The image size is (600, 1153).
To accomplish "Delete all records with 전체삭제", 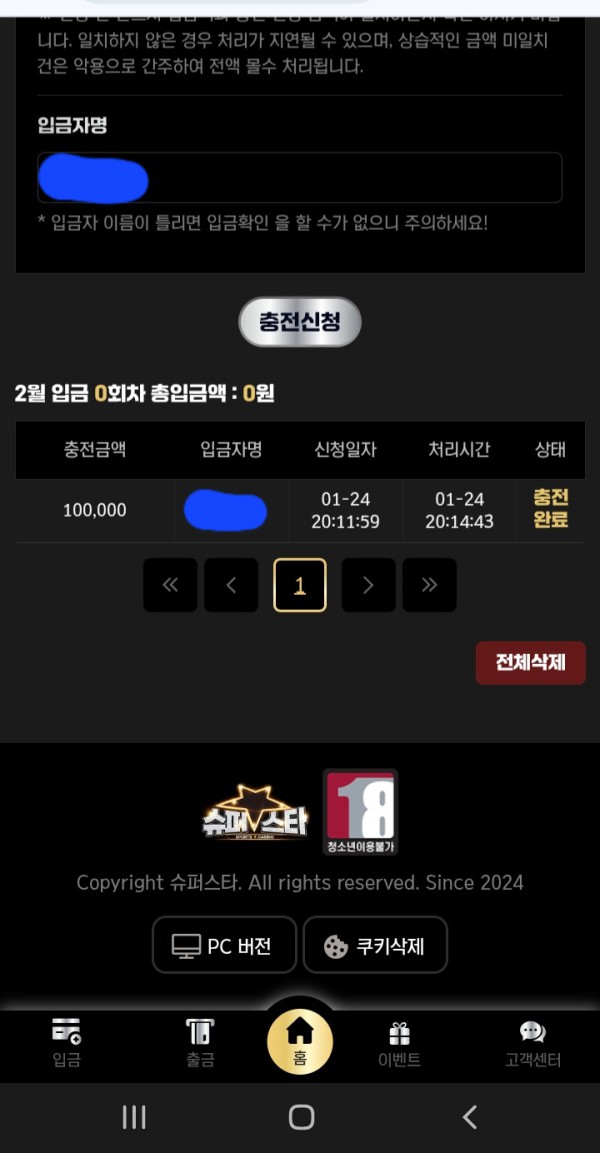I will pos(530,662).
